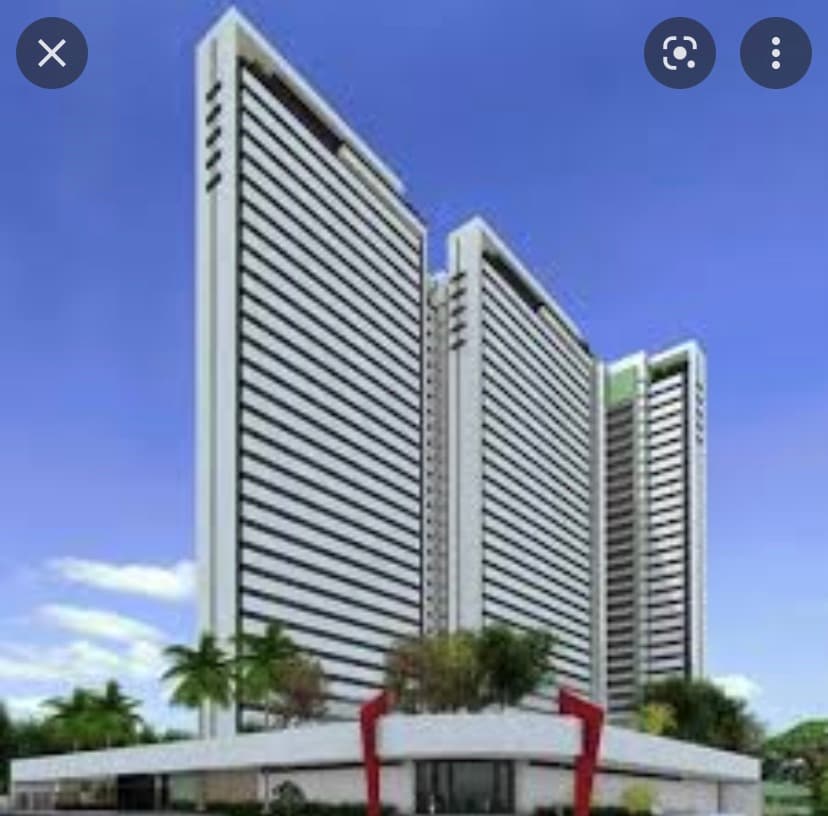
Task: Open the three-dot overflow menu
Action: [775, 53]
